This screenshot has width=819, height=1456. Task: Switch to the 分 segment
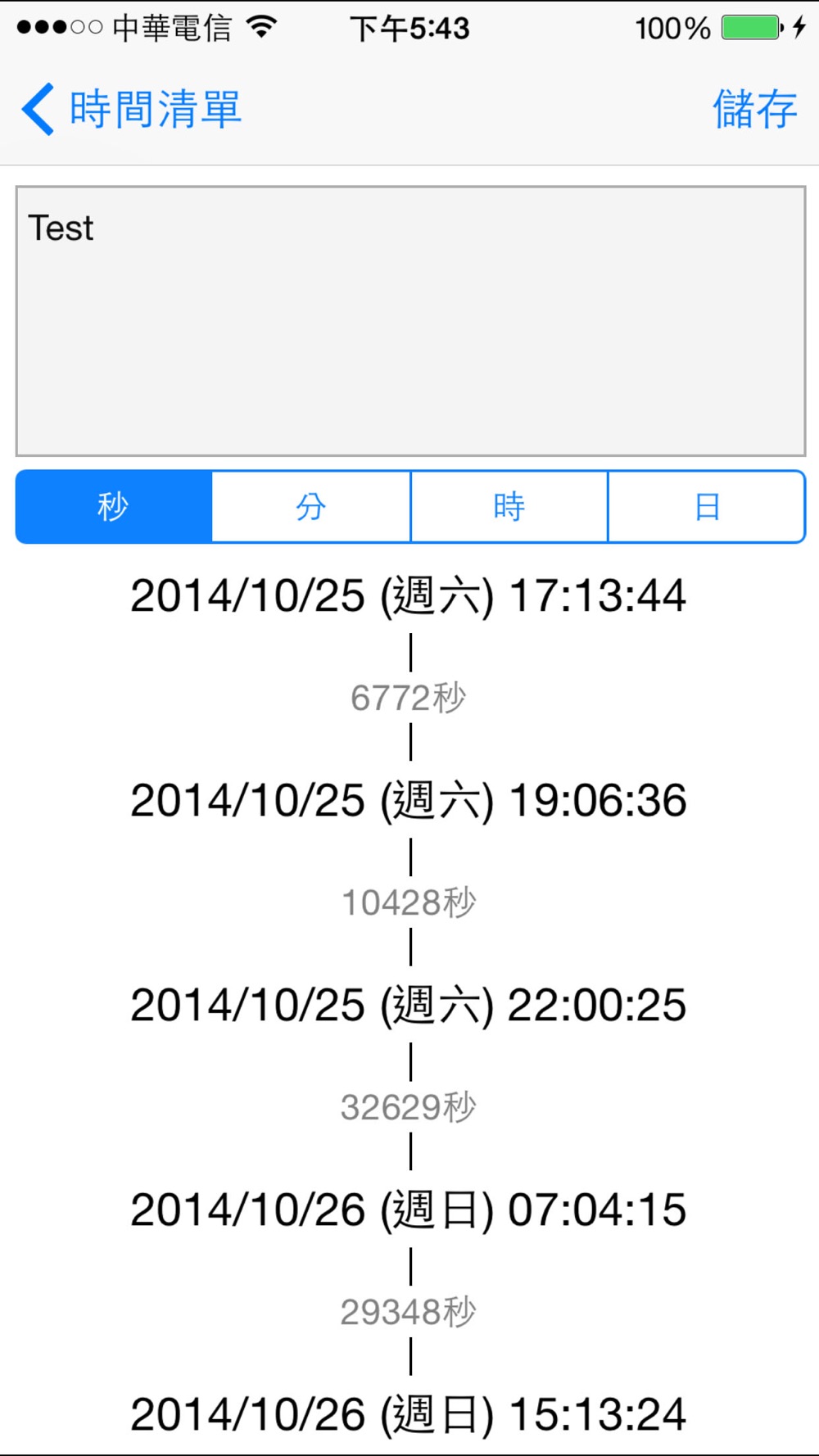(x=311, y=506)
